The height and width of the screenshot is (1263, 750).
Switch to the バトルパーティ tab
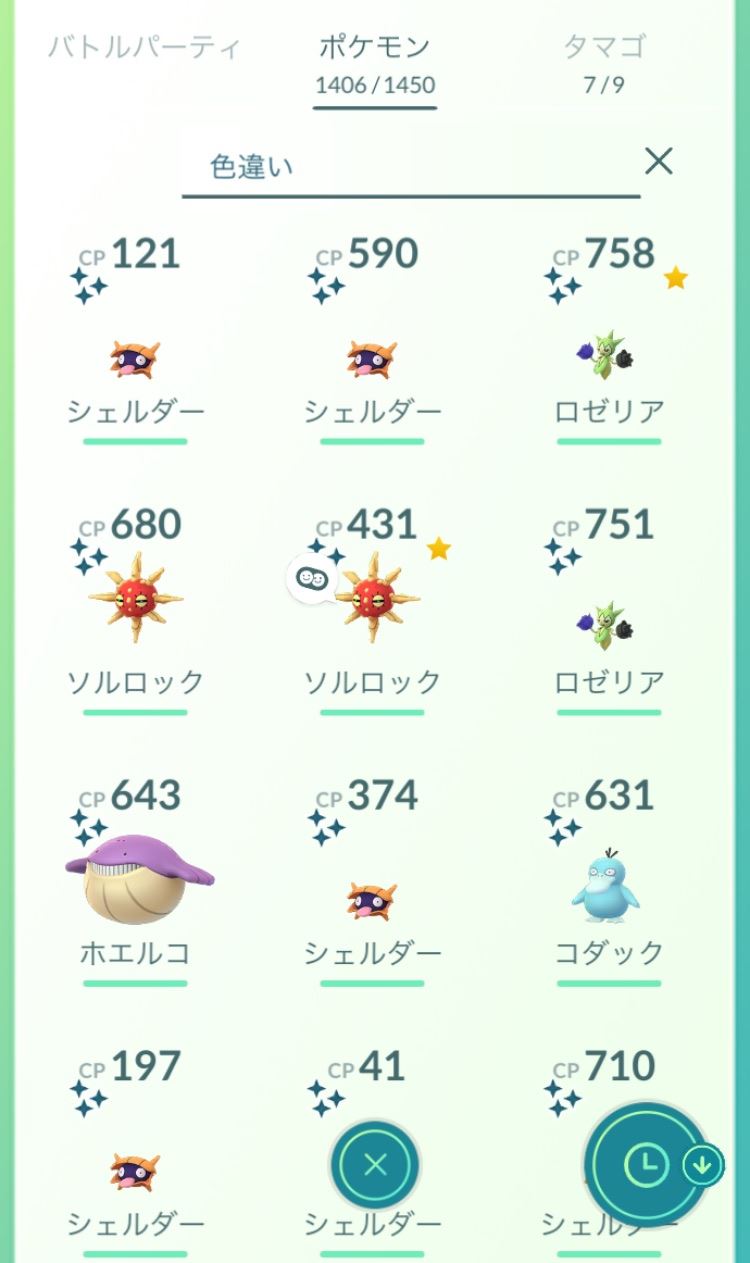click(145, 47)
